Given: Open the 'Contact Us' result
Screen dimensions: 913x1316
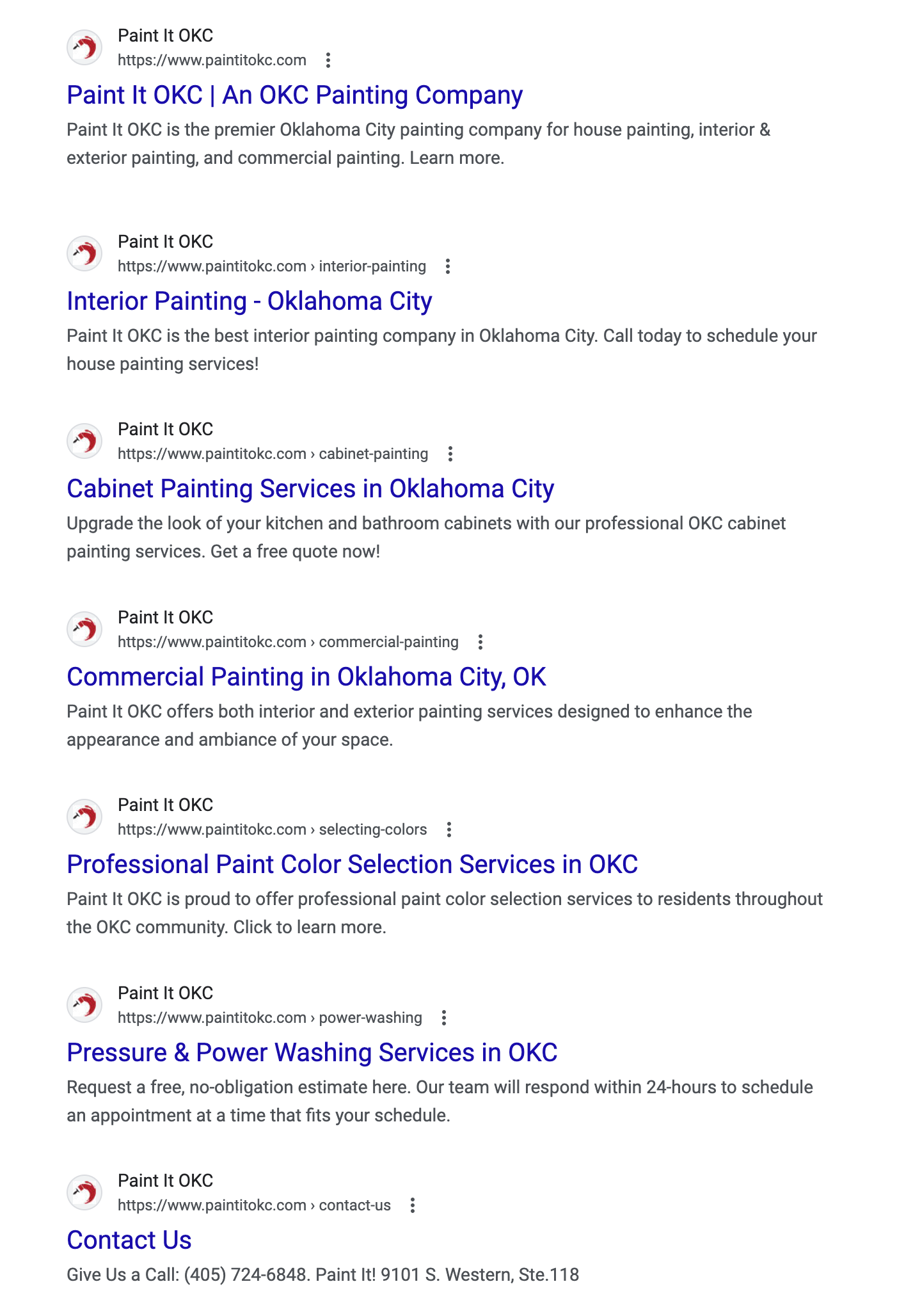Looking at the screenshot, I should point(129,1240).
